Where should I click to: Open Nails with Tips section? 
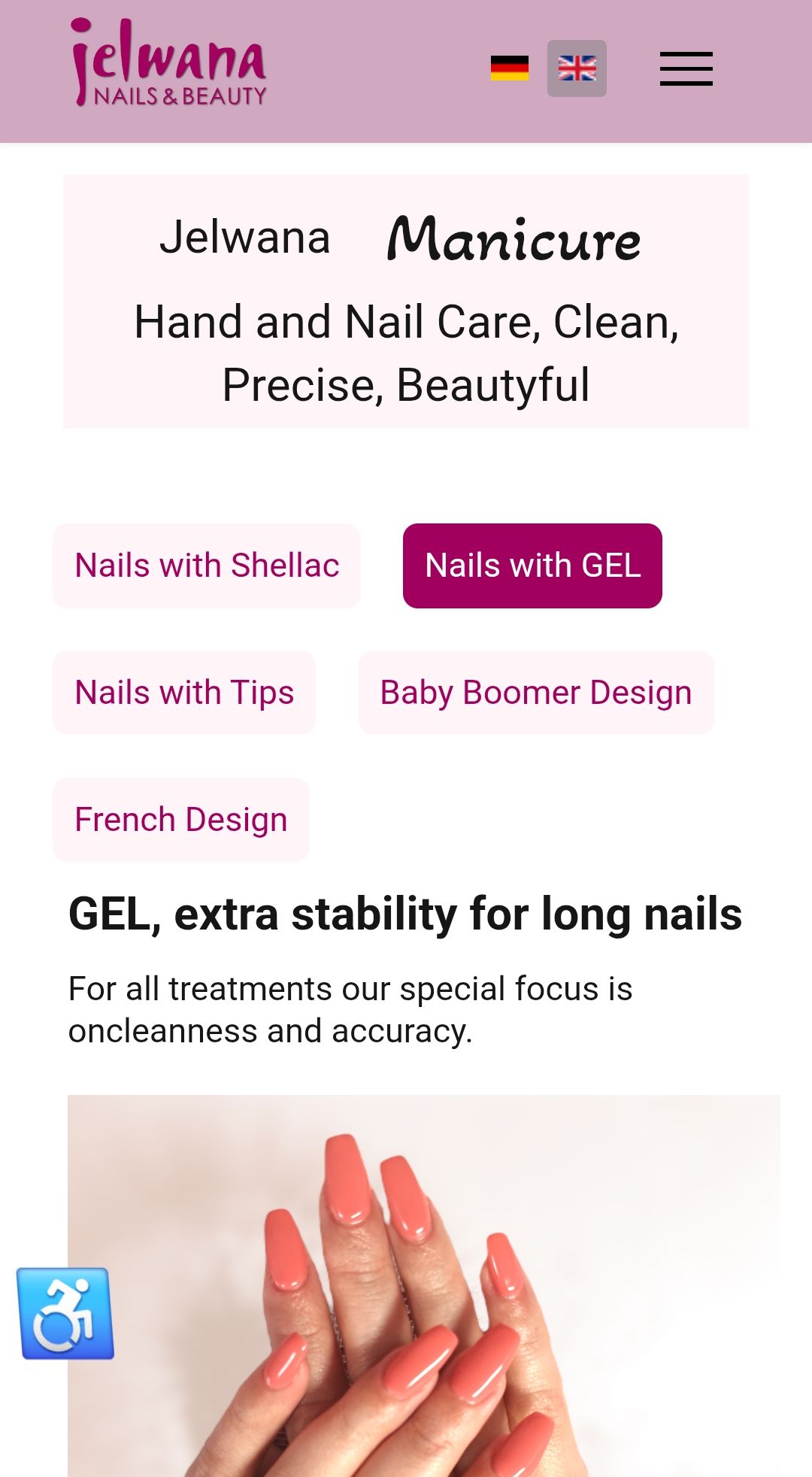(x=184, y=693)
